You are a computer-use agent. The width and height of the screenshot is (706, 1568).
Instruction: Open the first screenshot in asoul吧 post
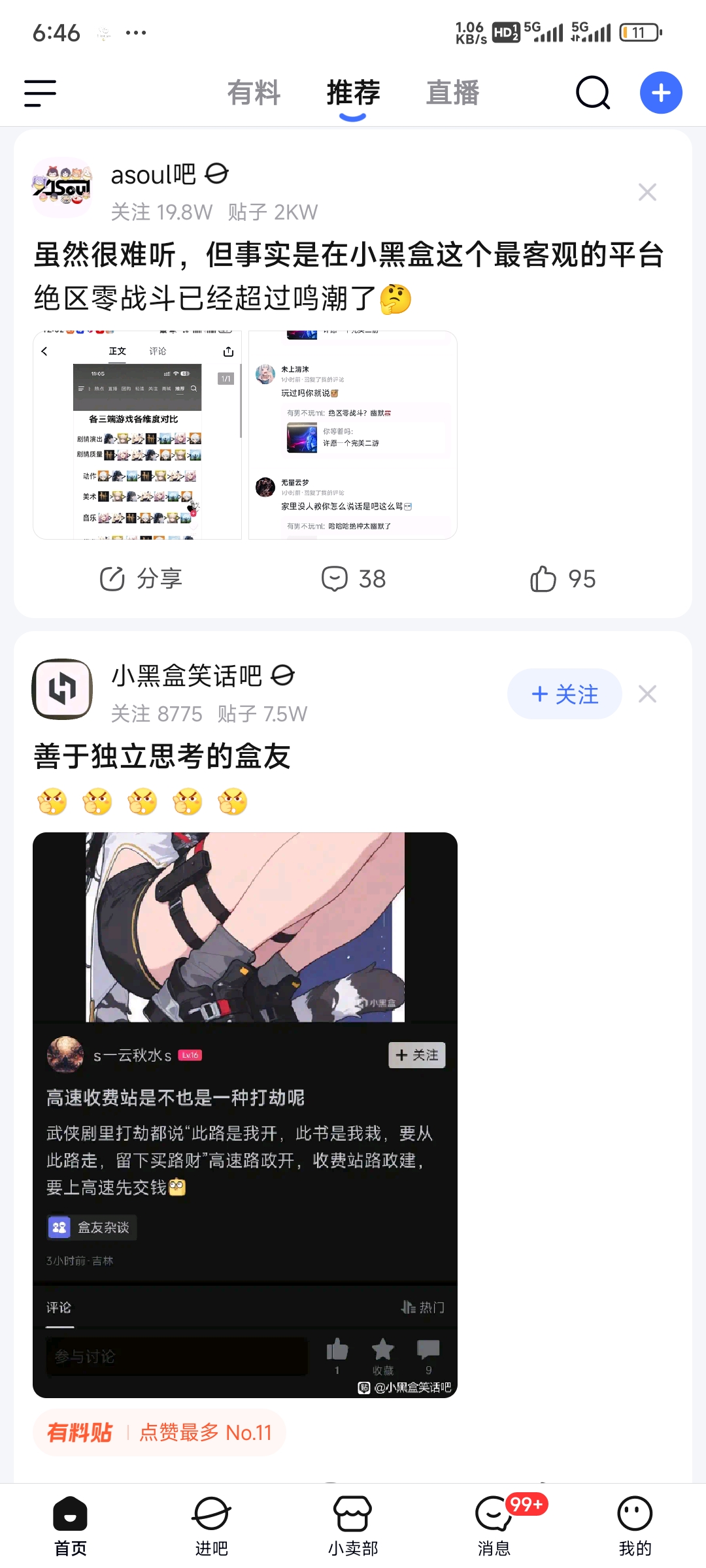[137, 435]
